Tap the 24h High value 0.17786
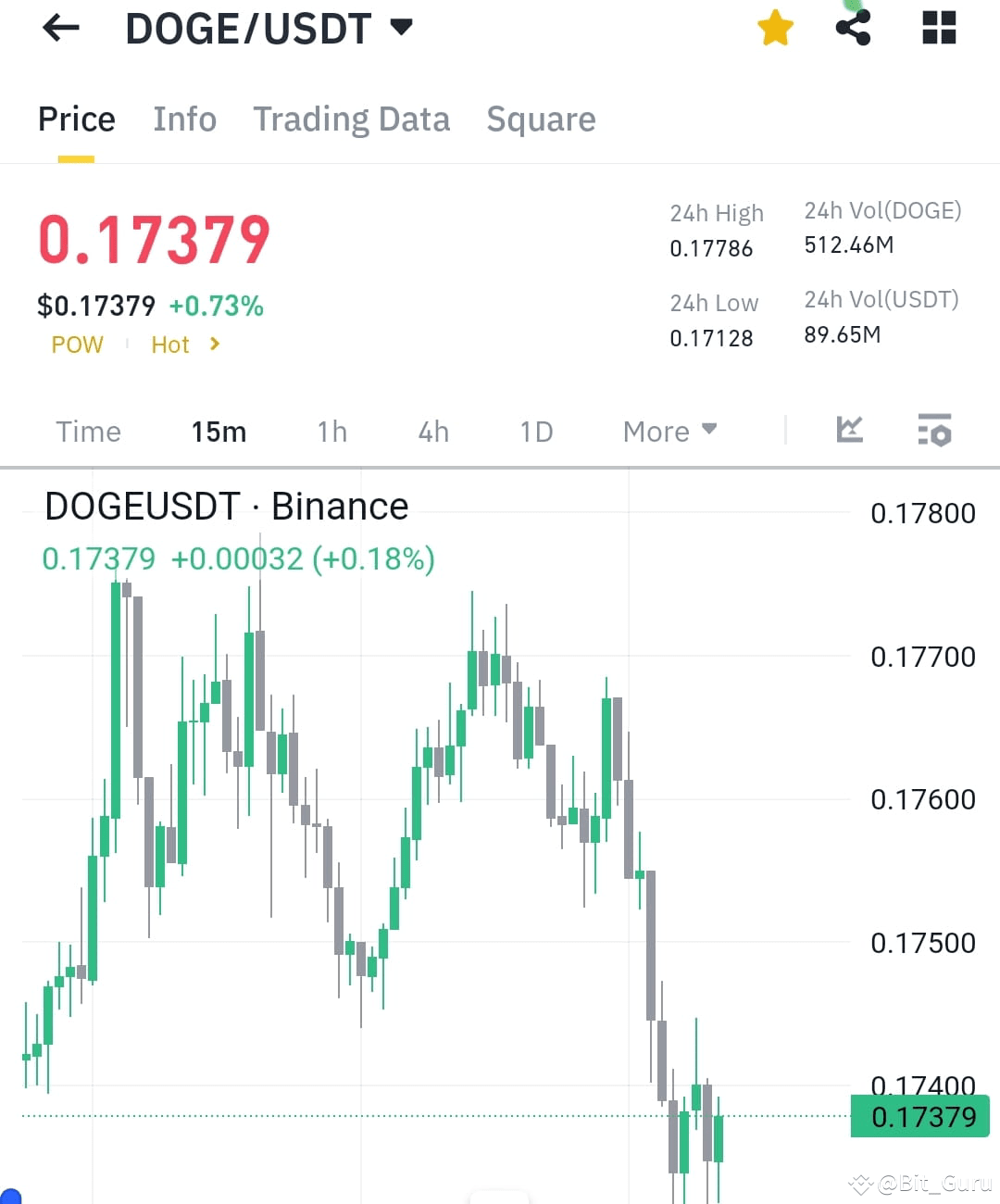1000x1204 pixels. [x=712, y=247]
